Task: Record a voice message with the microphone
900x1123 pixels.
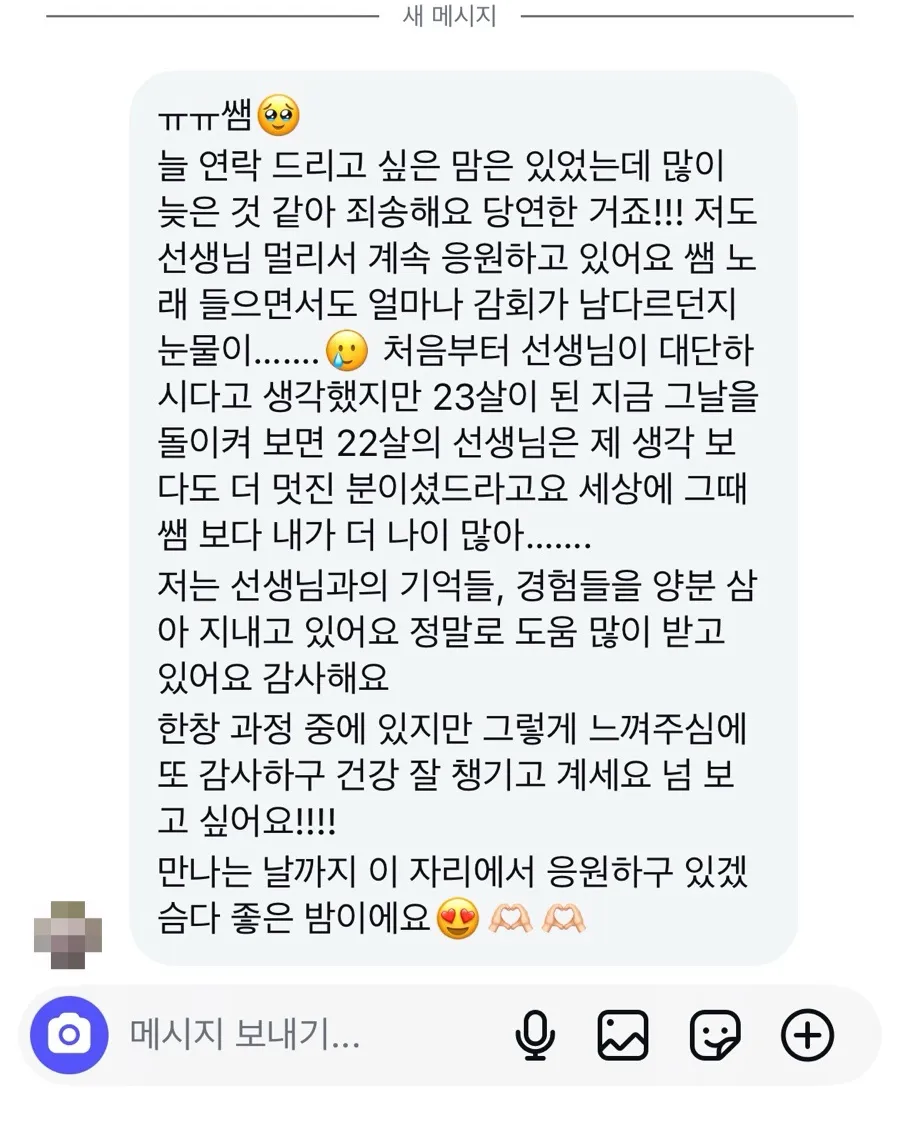Action: coord(535,1035)
